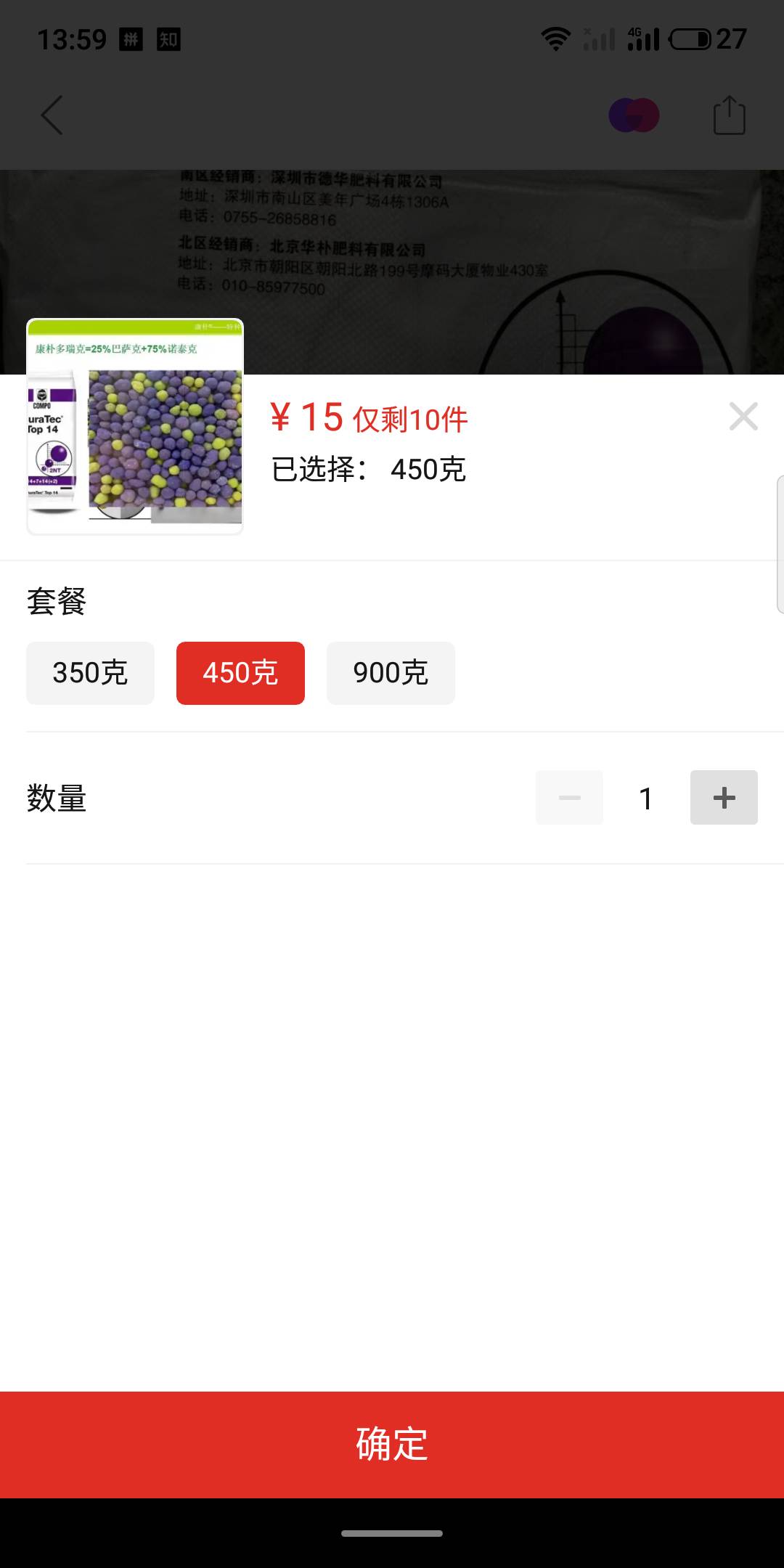Confirm selection with the 确定 button
The height and width of the screenshot is (1568, 784).
pyautogui.click(x=392, y=1445)
